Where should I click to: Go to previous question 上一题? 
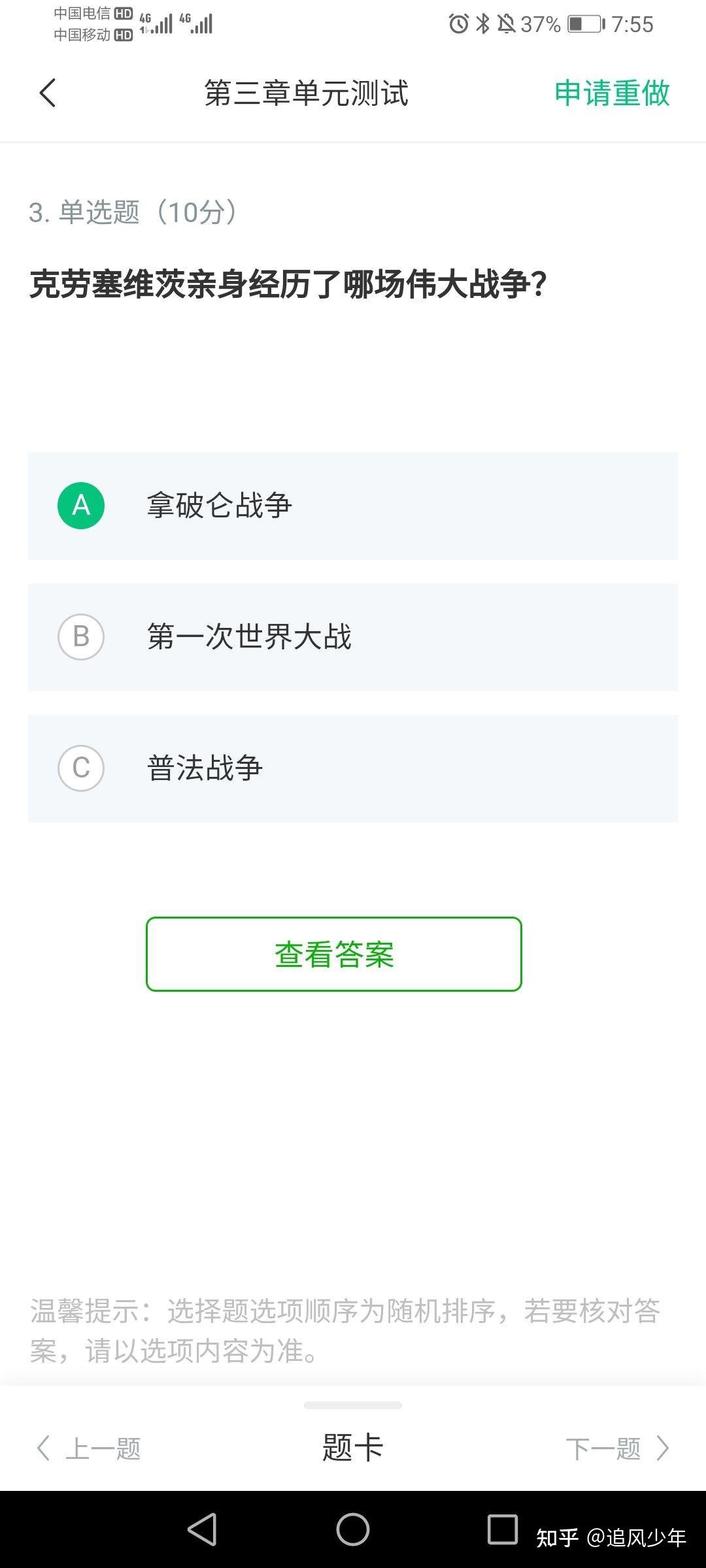tap(89, 1448)
